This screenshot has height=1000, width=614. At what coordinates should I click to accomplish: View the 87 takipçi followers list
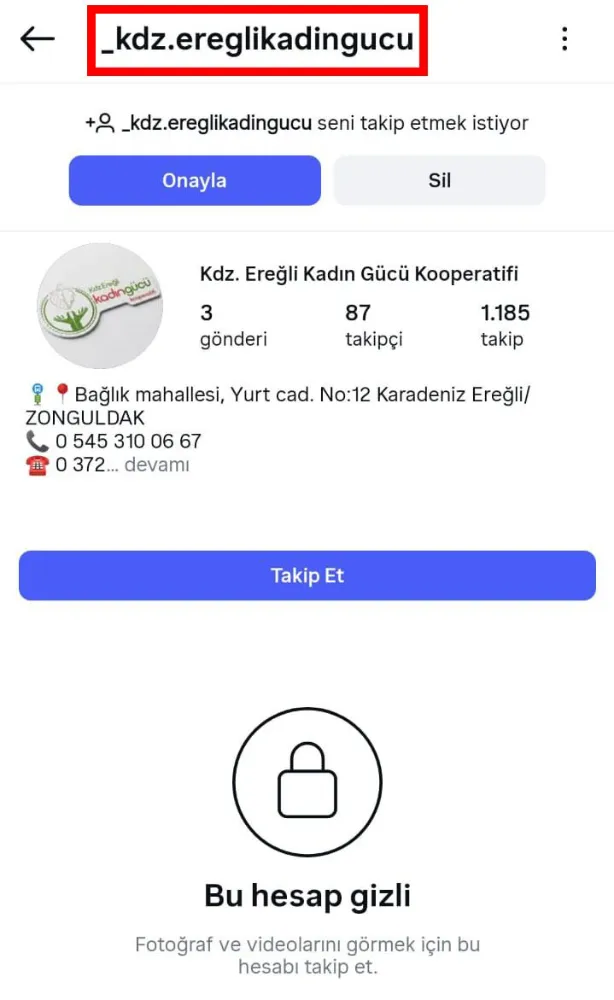pyautogui.click(x=373, y=326)
